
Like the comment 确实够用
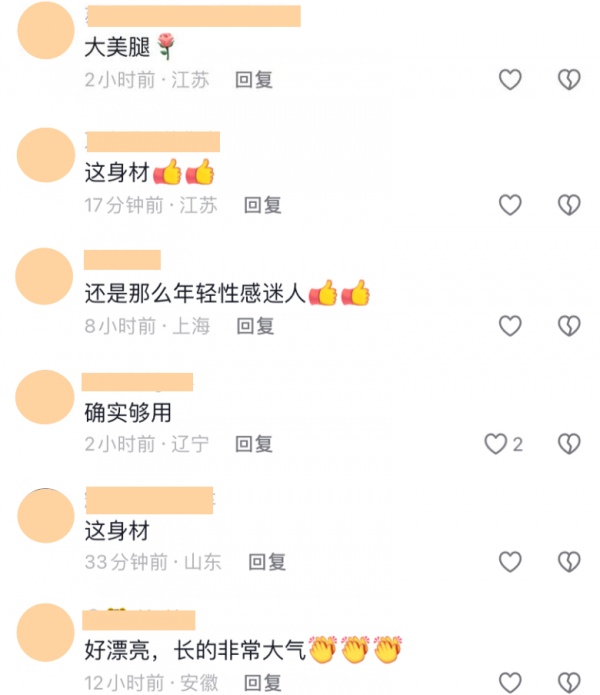[496, 444]
